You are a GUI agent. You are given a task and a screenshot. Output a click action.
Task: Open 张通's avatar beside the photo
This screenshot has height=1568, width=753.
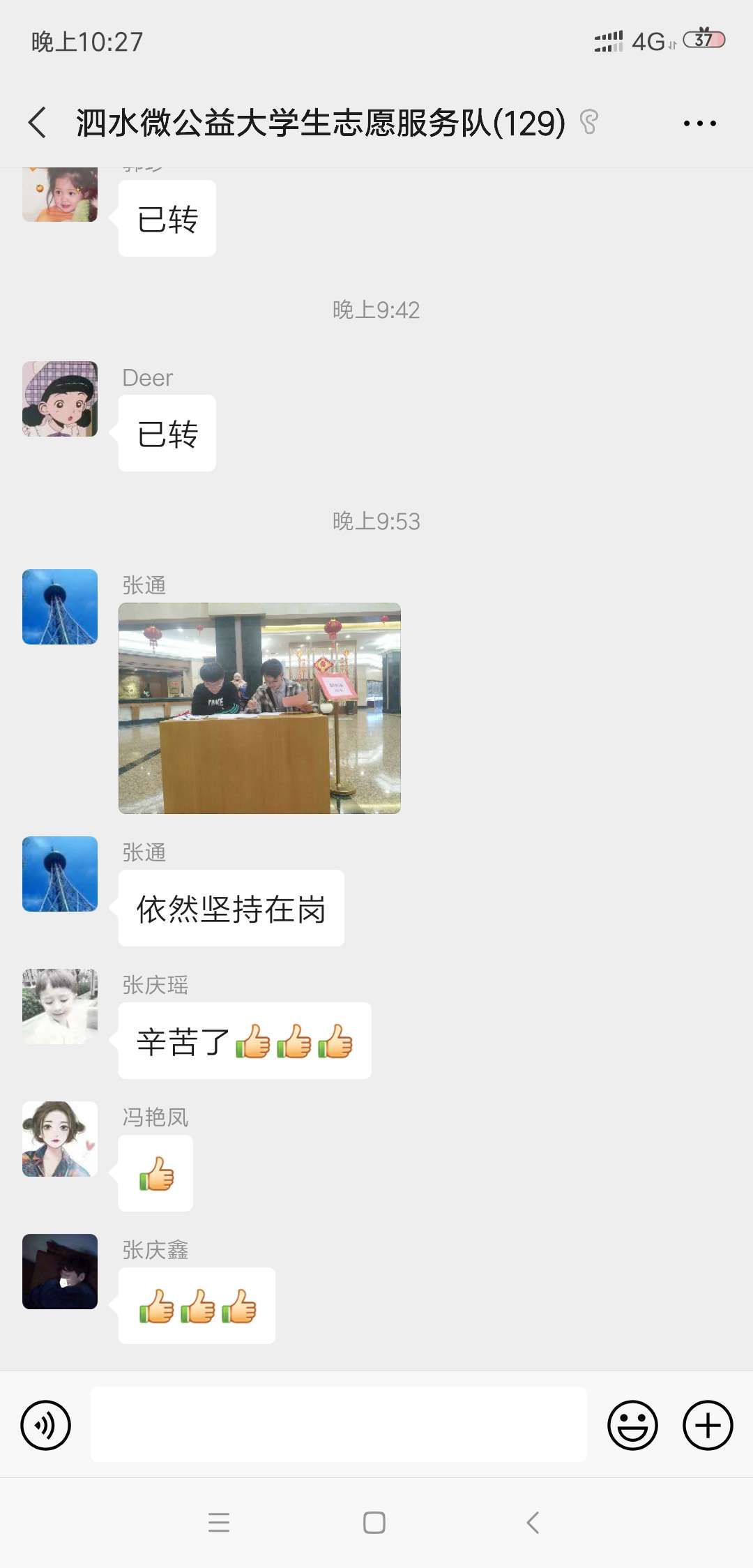coord(60,607)
